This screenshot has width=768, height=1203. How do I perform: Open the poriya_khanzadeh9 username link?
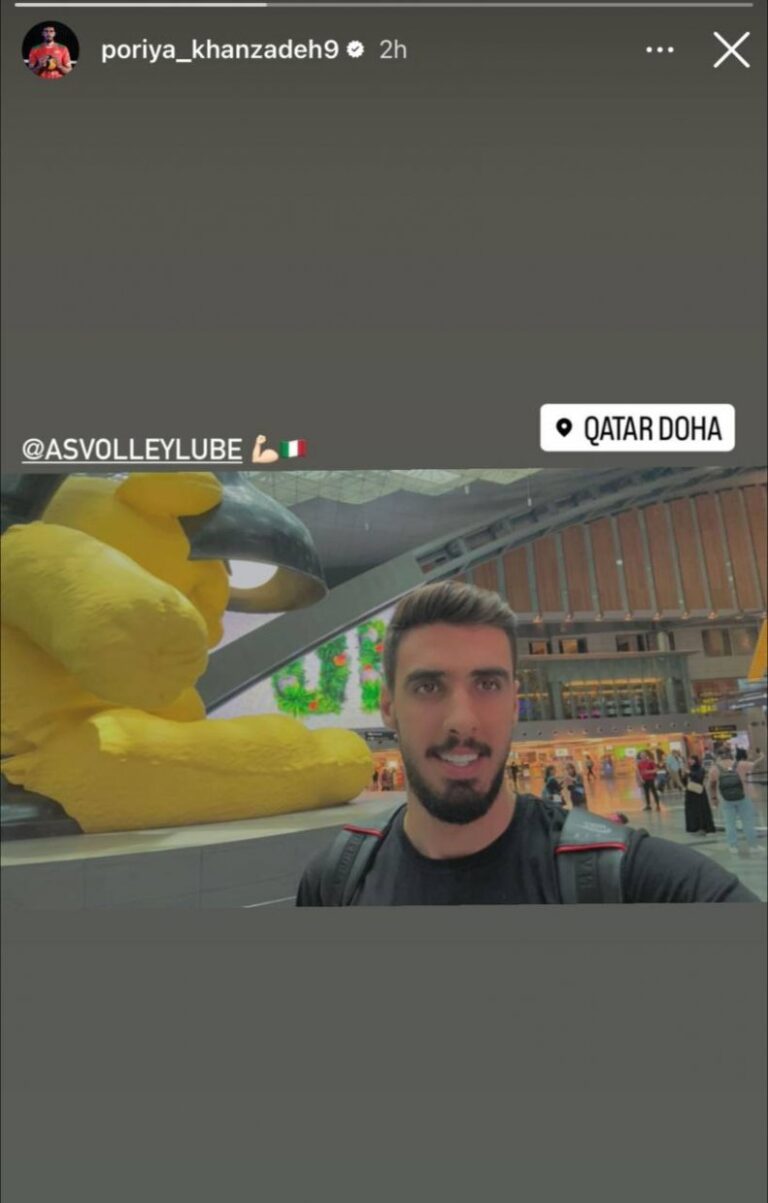click(219, 50)
